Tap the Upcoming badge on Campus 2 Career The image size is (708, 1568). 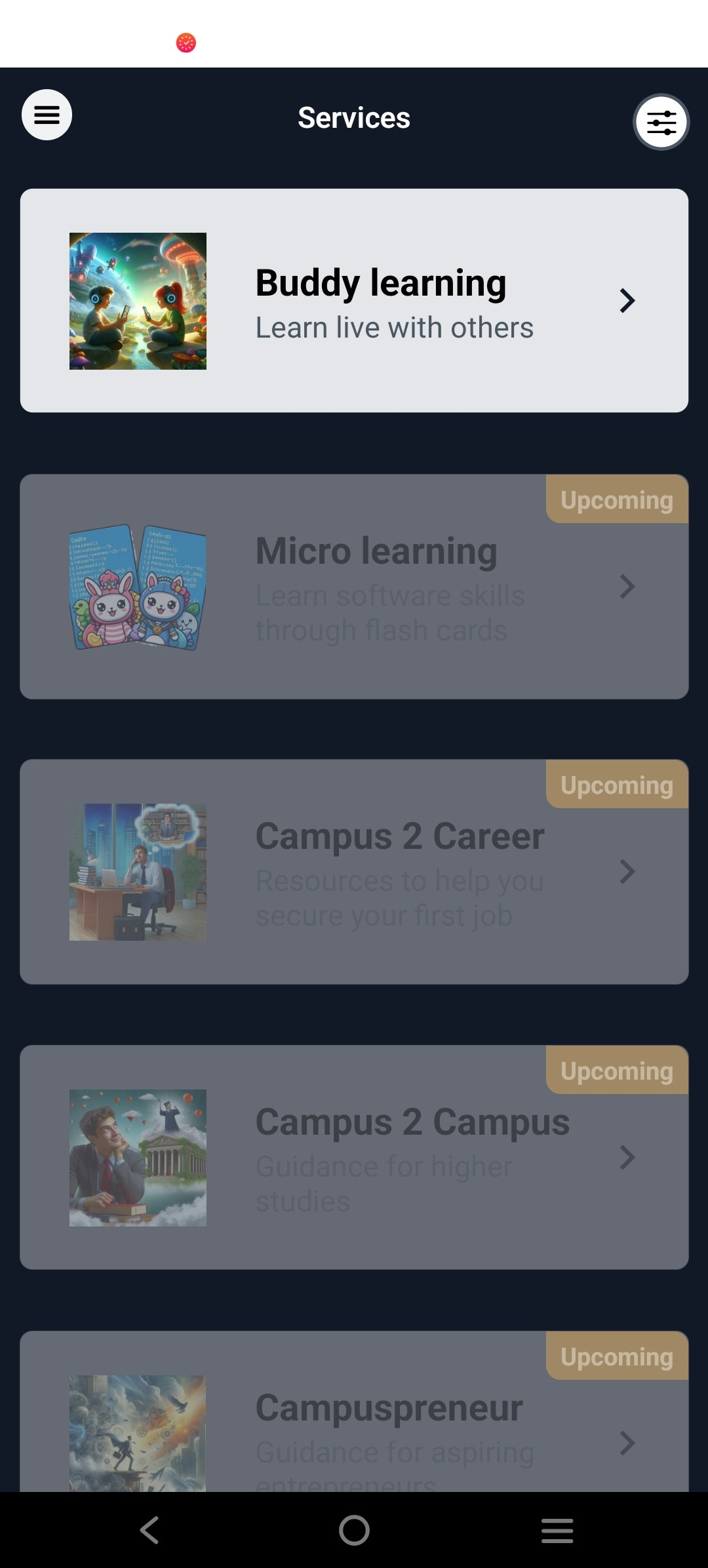[x=616, y=785]
